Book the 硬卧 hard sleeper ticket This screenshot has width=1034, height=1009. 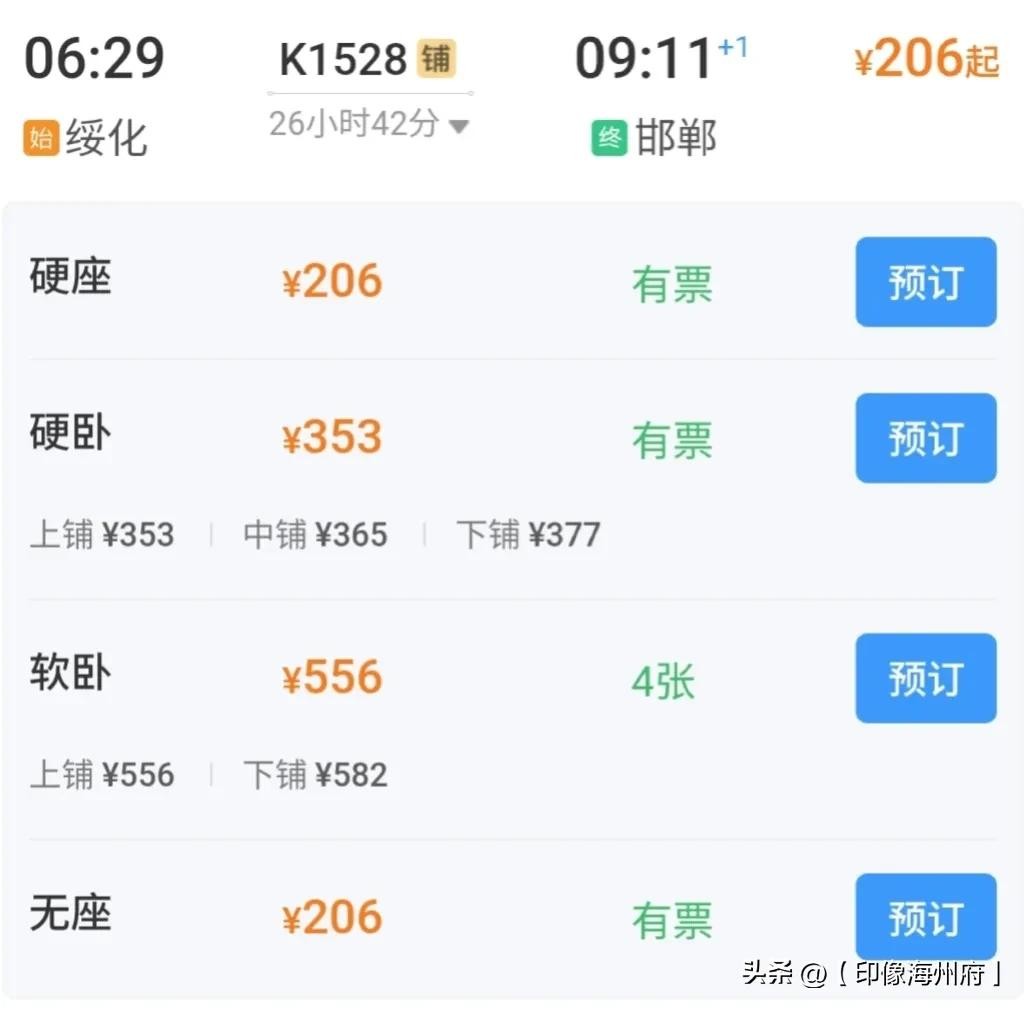(x=925, y=438)
